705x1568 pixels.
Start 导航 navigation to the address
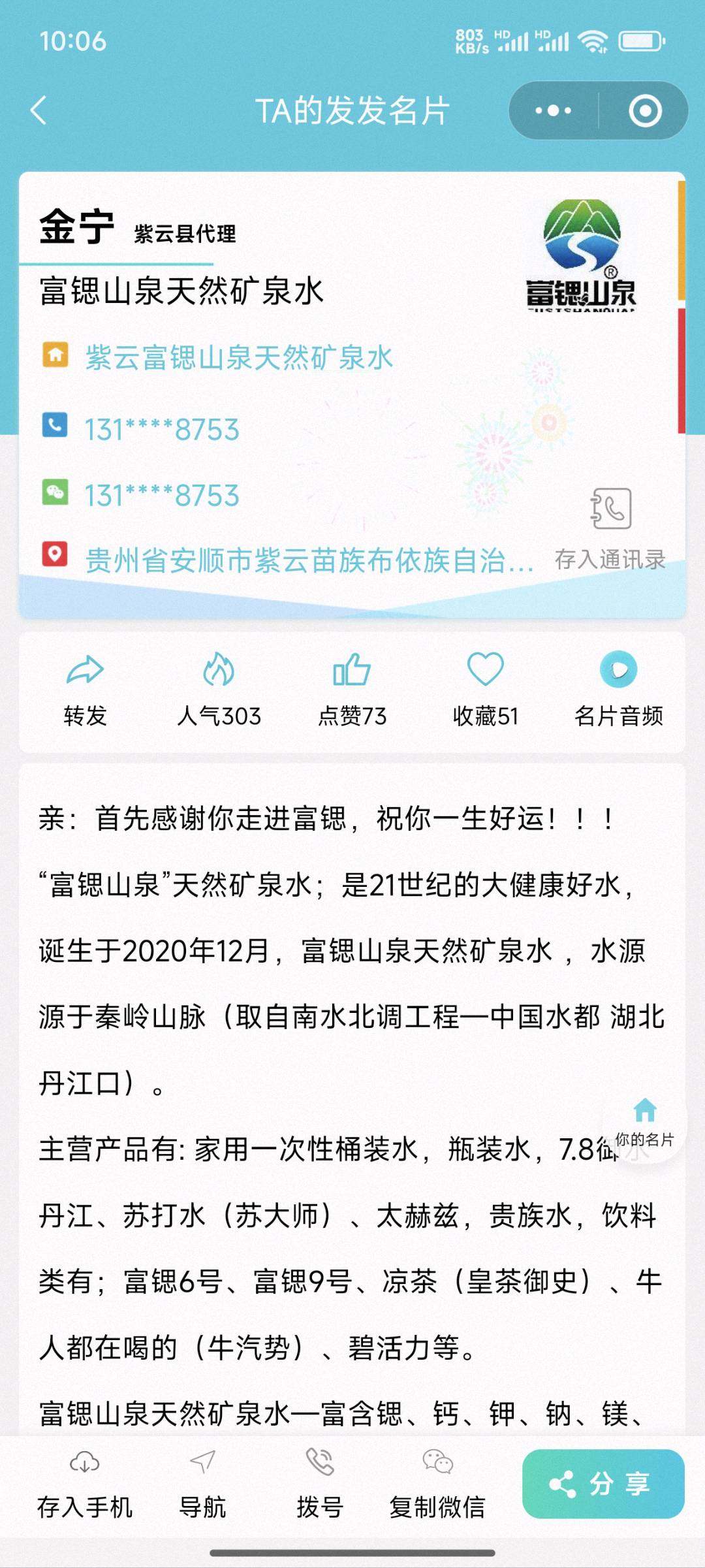(x=202, y=1485)
